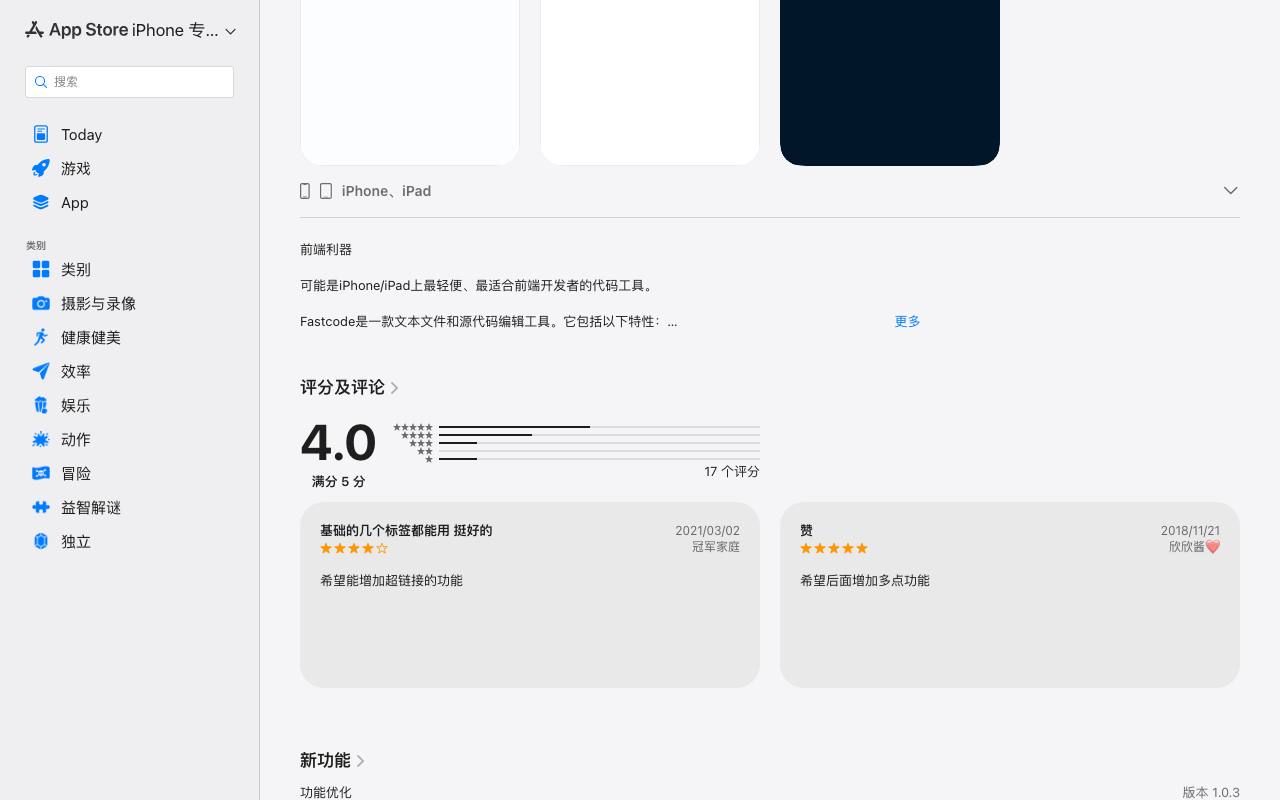1280x800 pixels.
Task: Tap the 搜索 search field
Action: [x=129, y=82]
